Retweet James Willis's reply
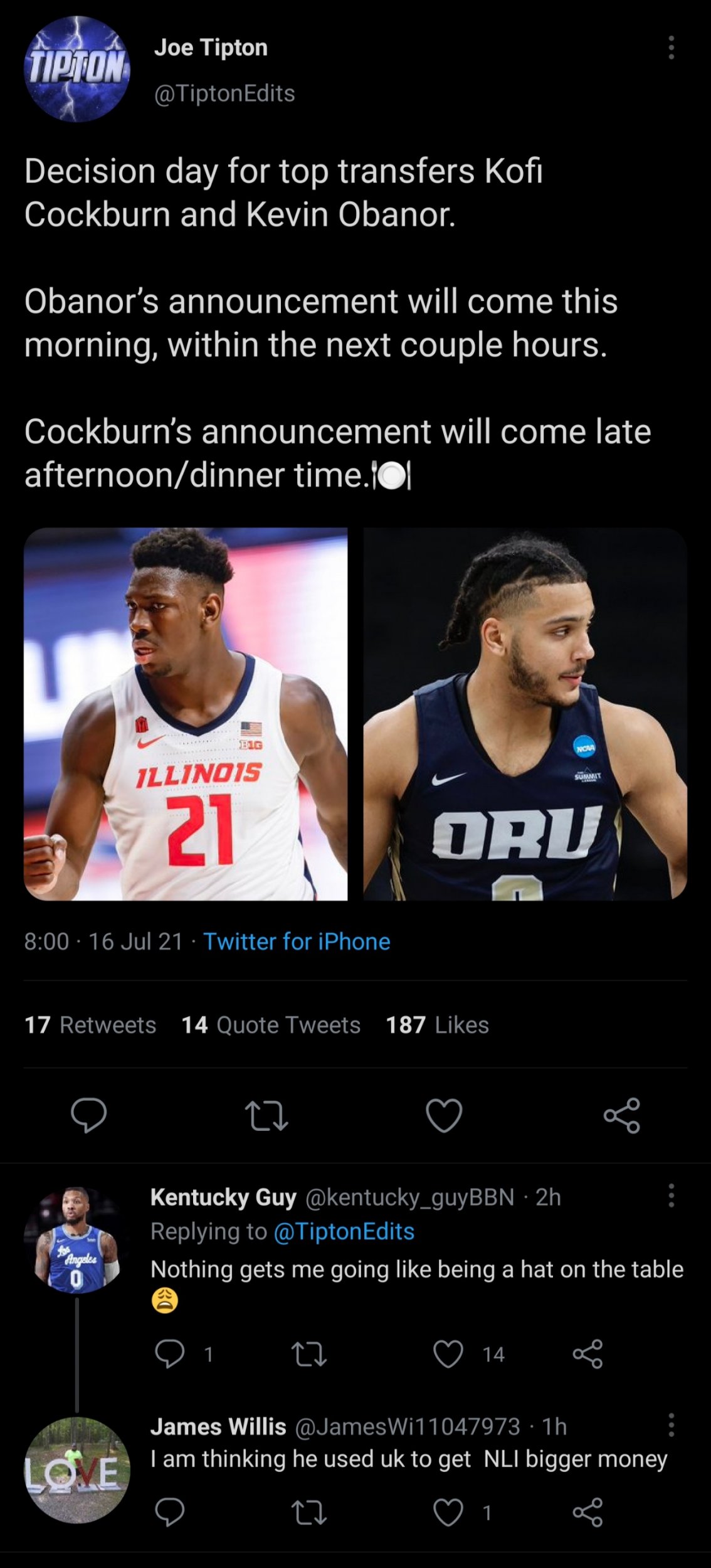The height and width of the screenshot is (1568, 711). pos(310,1512)
